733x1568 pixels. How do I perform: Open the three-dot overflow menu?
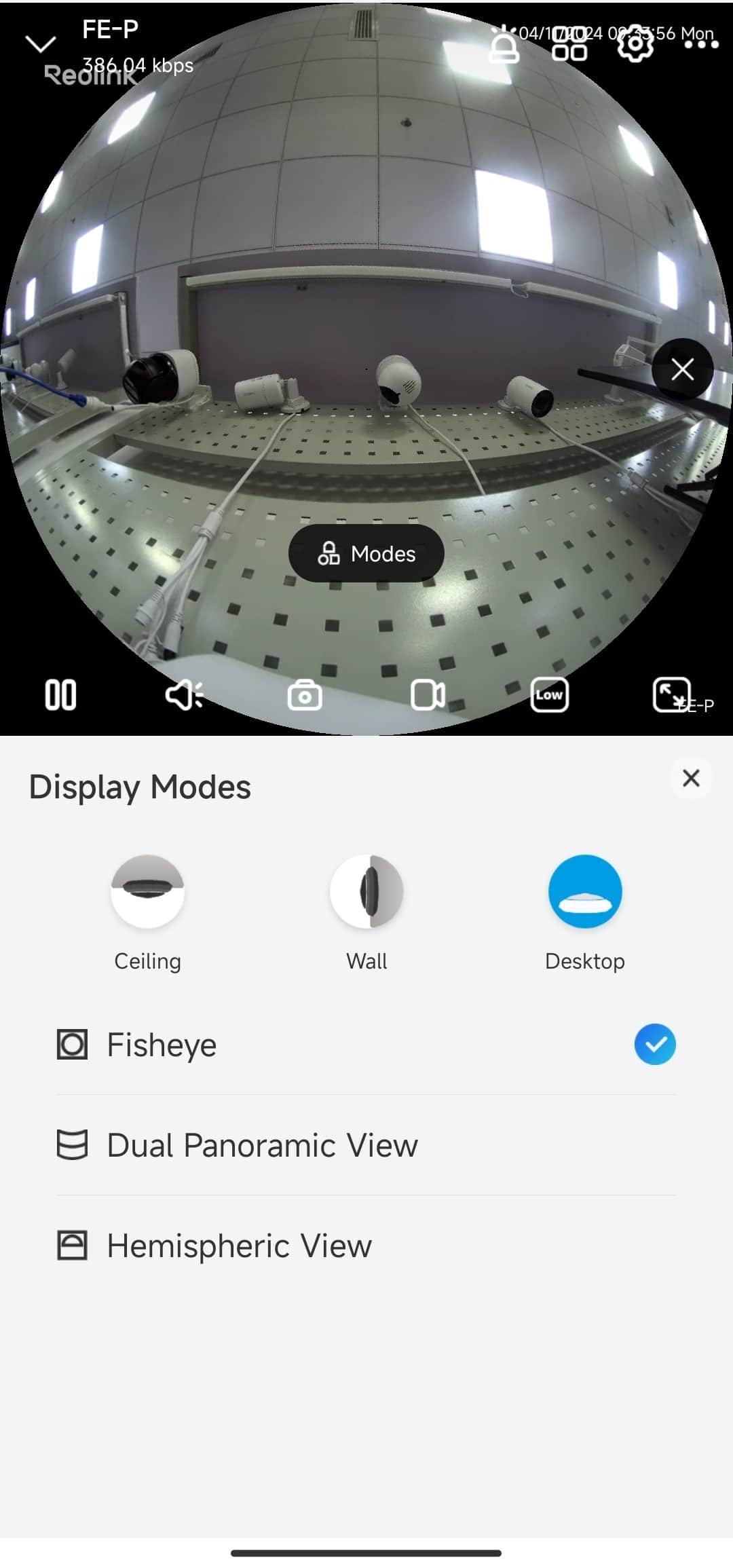tap(700, 45)
